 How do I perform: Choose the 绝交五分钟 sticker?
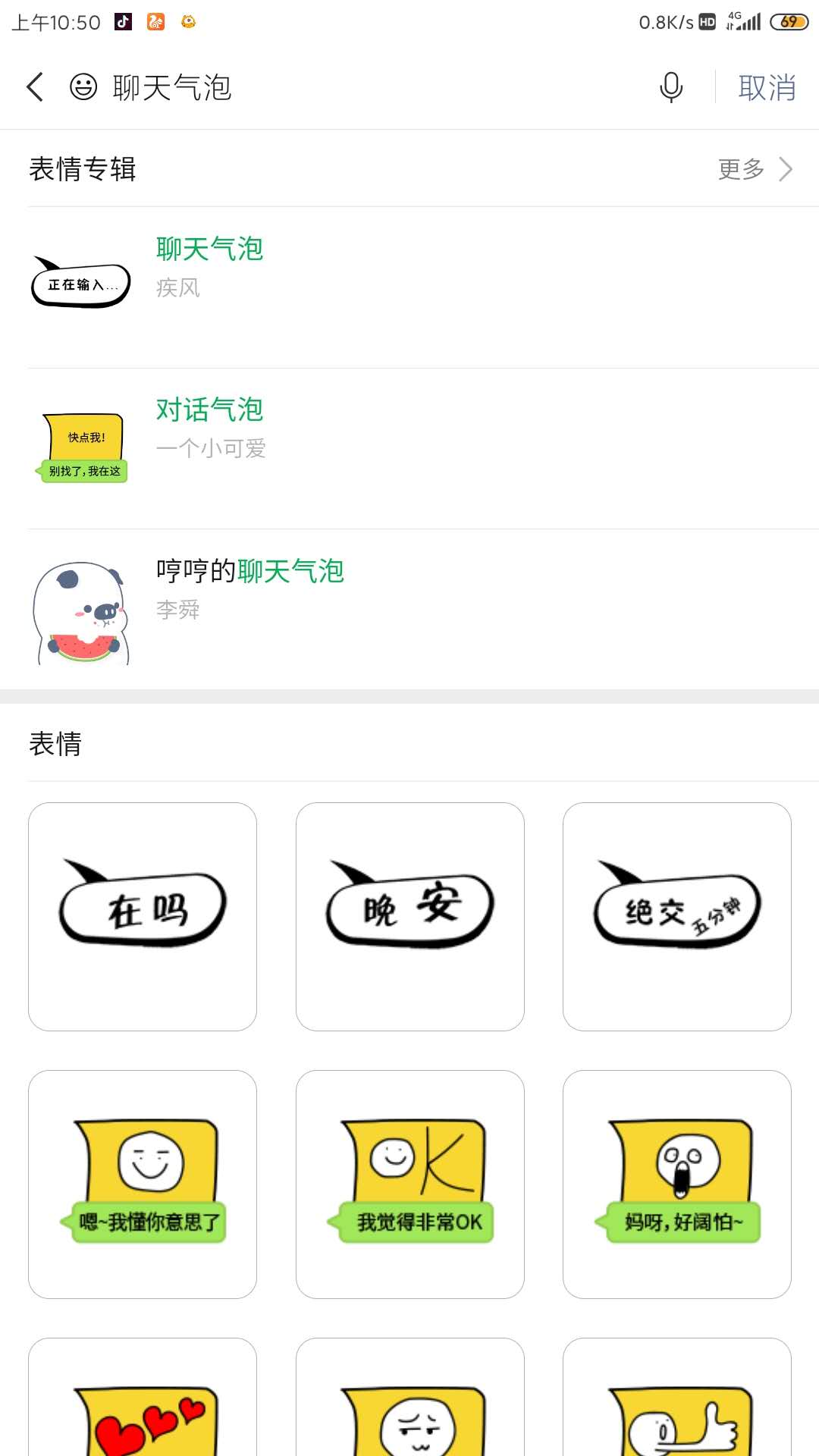[676, 916]
